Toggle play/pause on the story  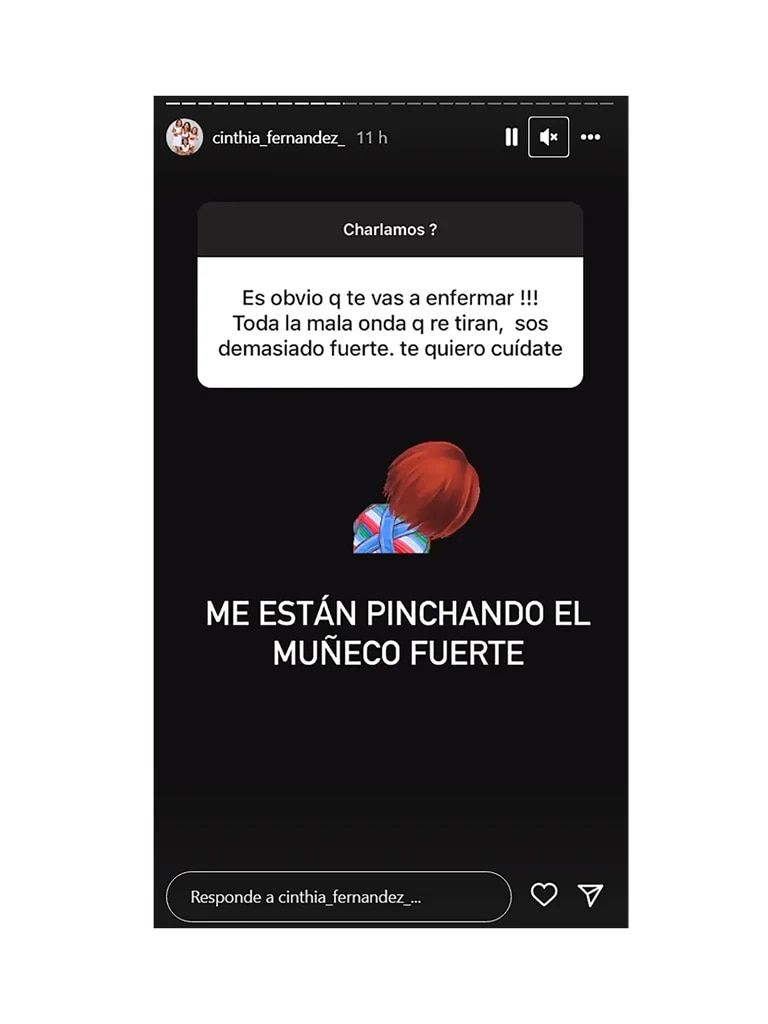point(511,137)
